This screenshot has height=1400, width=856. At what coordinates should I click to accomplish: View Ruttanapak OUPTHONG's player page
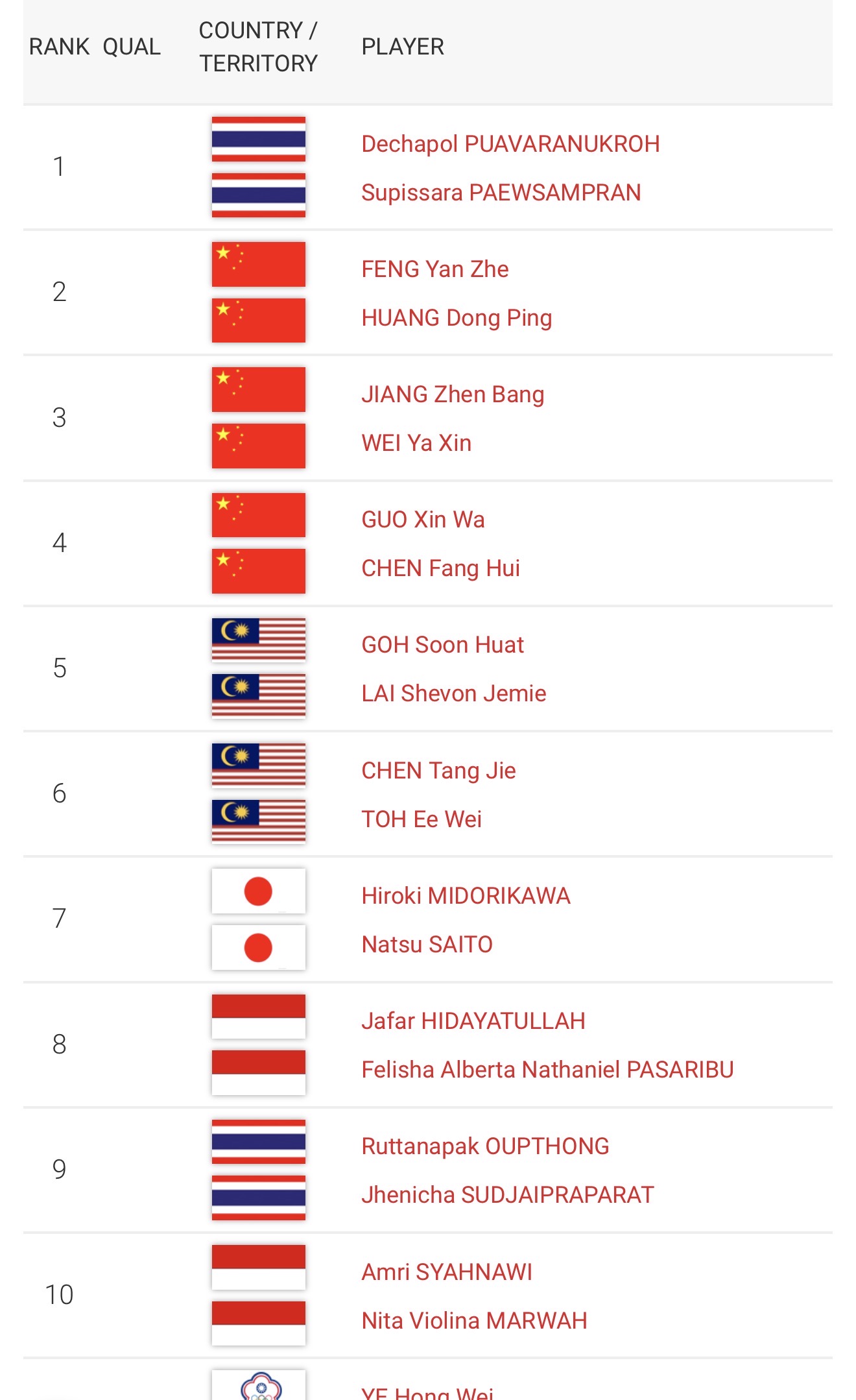tap(484, 1146)
